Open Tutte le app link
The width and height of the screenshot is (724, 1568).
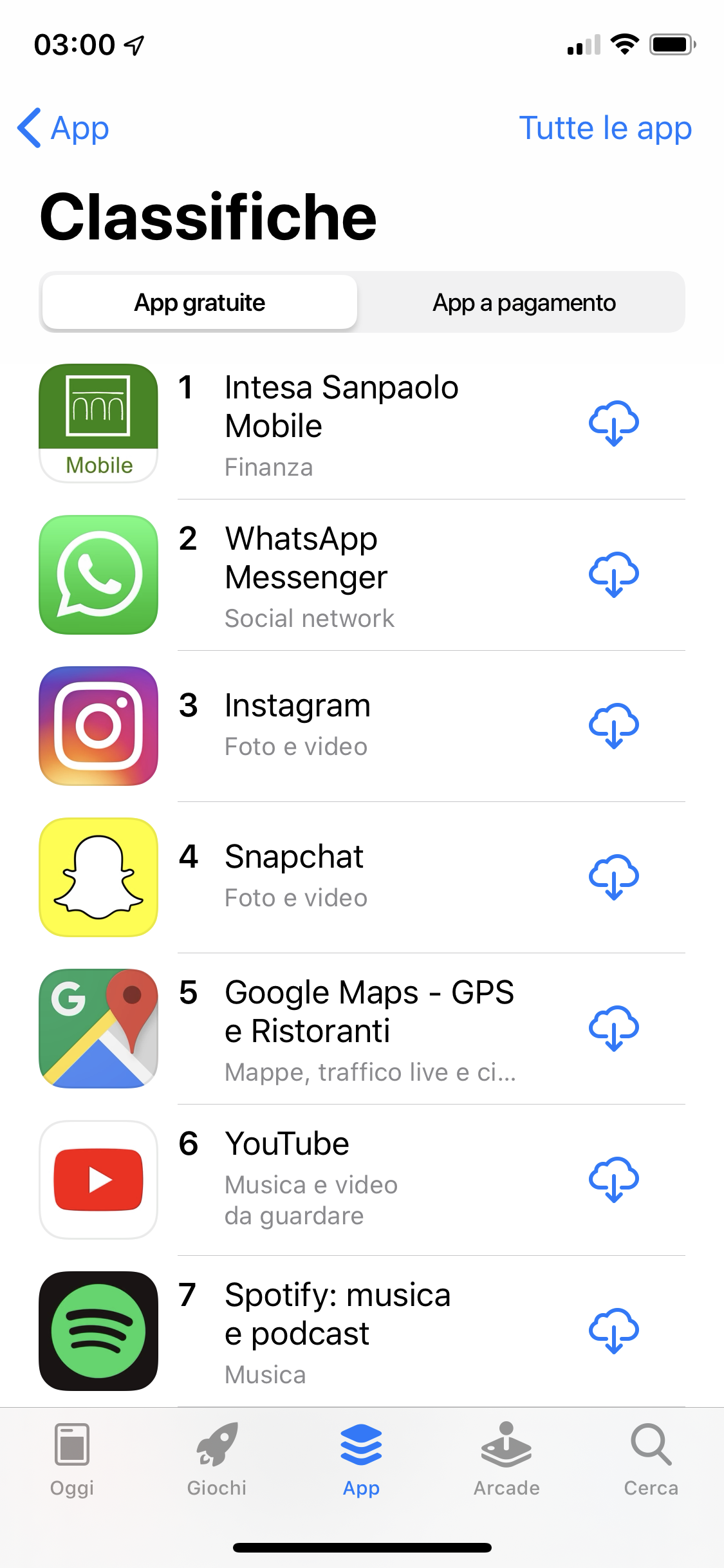(605, 128)
